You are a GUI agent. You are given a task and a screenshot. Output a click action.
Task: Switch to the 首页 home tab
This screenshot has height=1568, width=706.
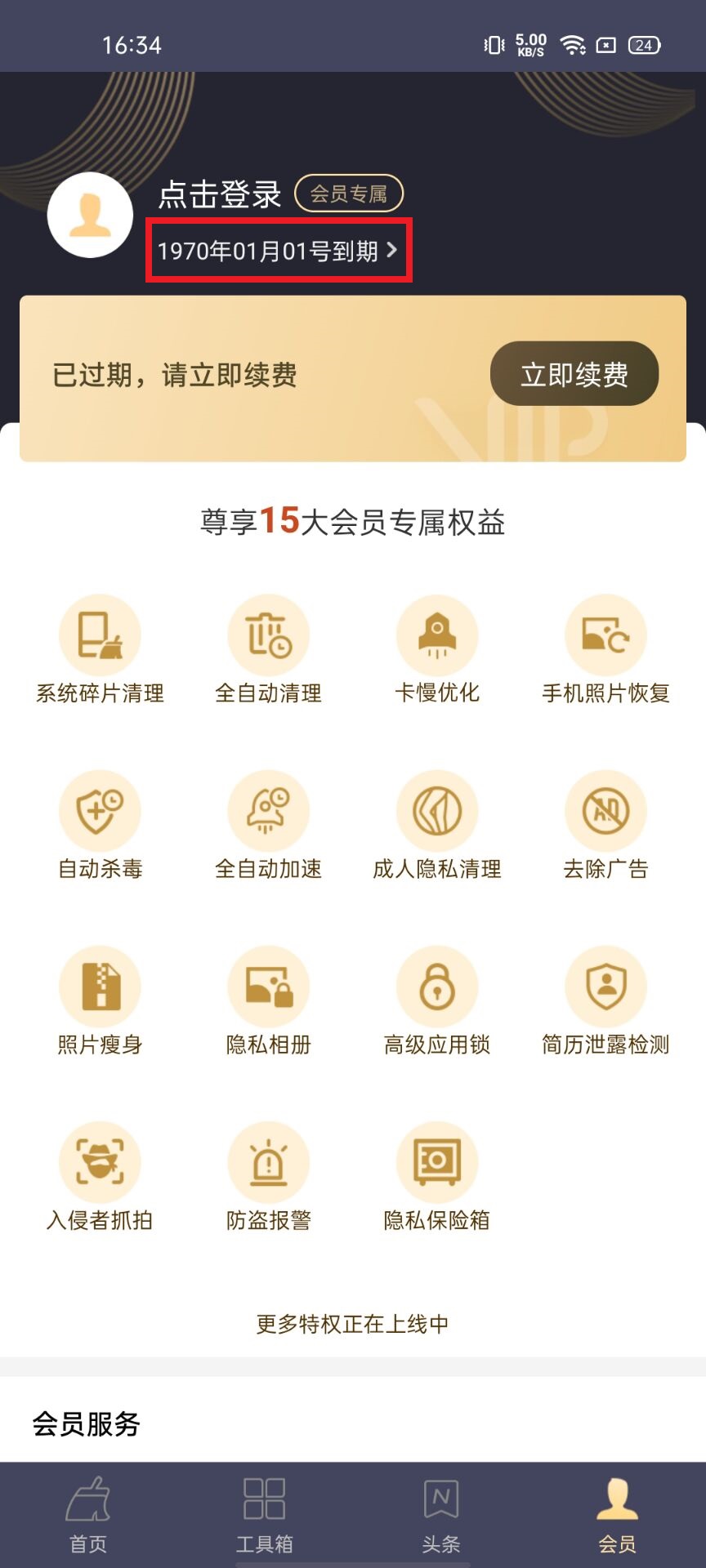click(88, 1516)
